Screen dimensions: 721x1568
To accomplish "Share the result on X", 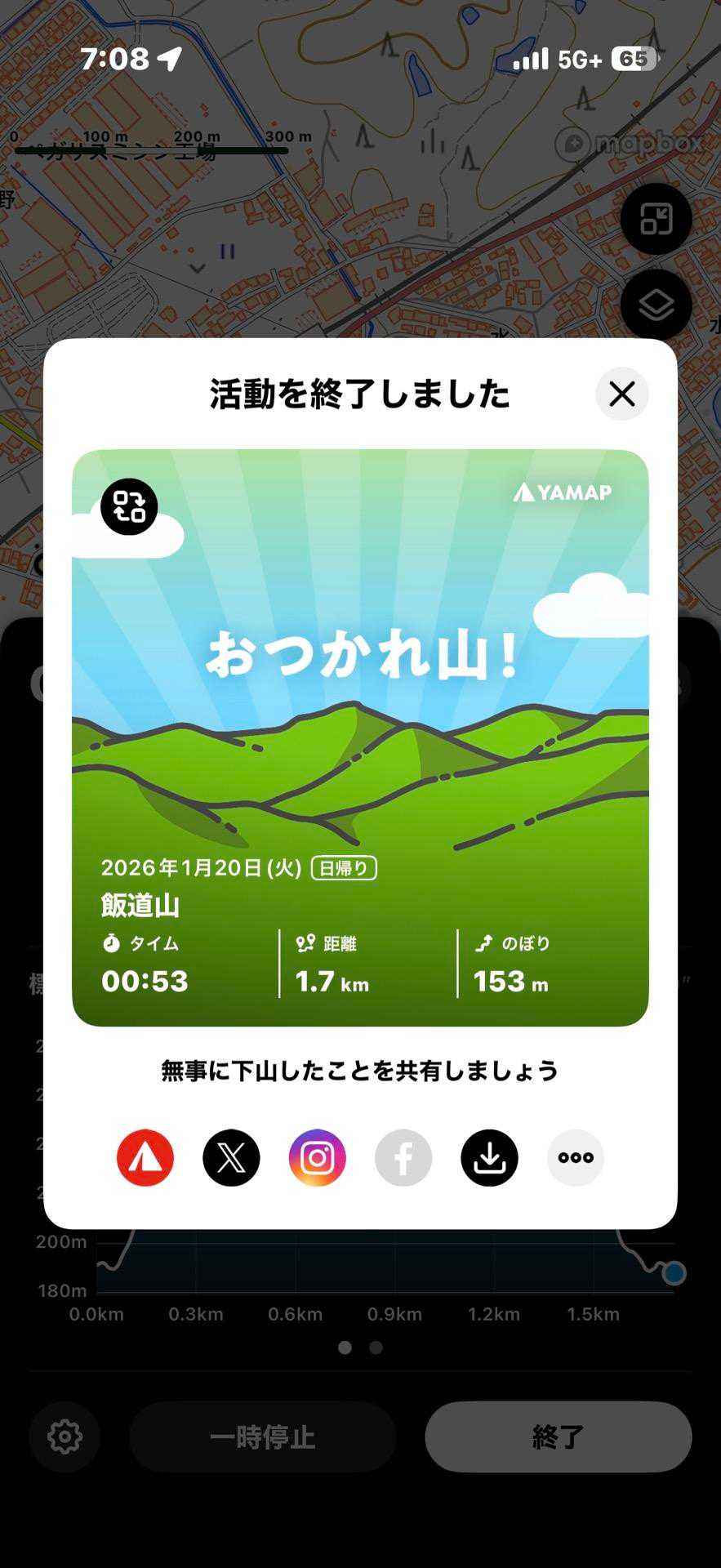I will (x=231, y=1157).
